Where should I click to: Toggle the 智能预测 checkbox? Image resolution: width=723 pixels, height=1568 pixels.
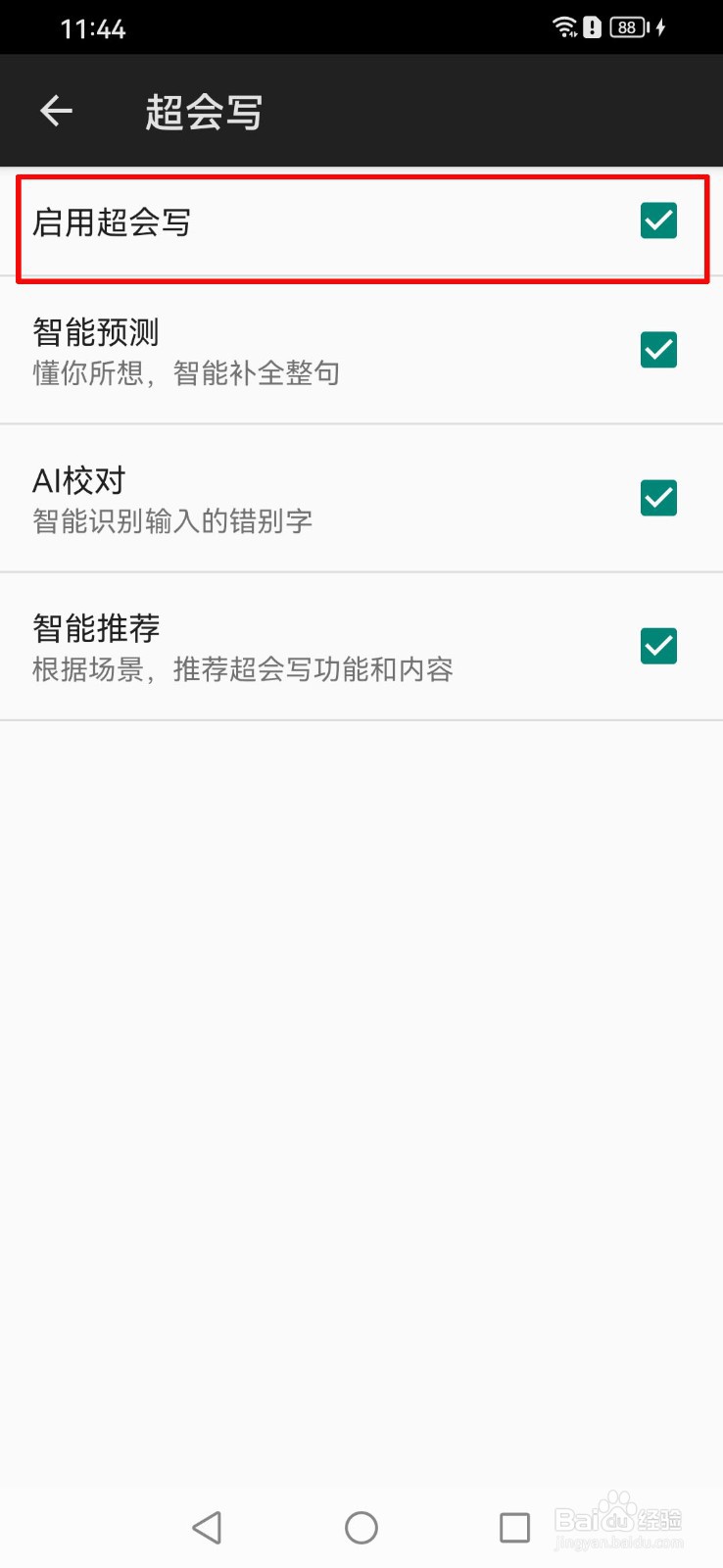657,350
